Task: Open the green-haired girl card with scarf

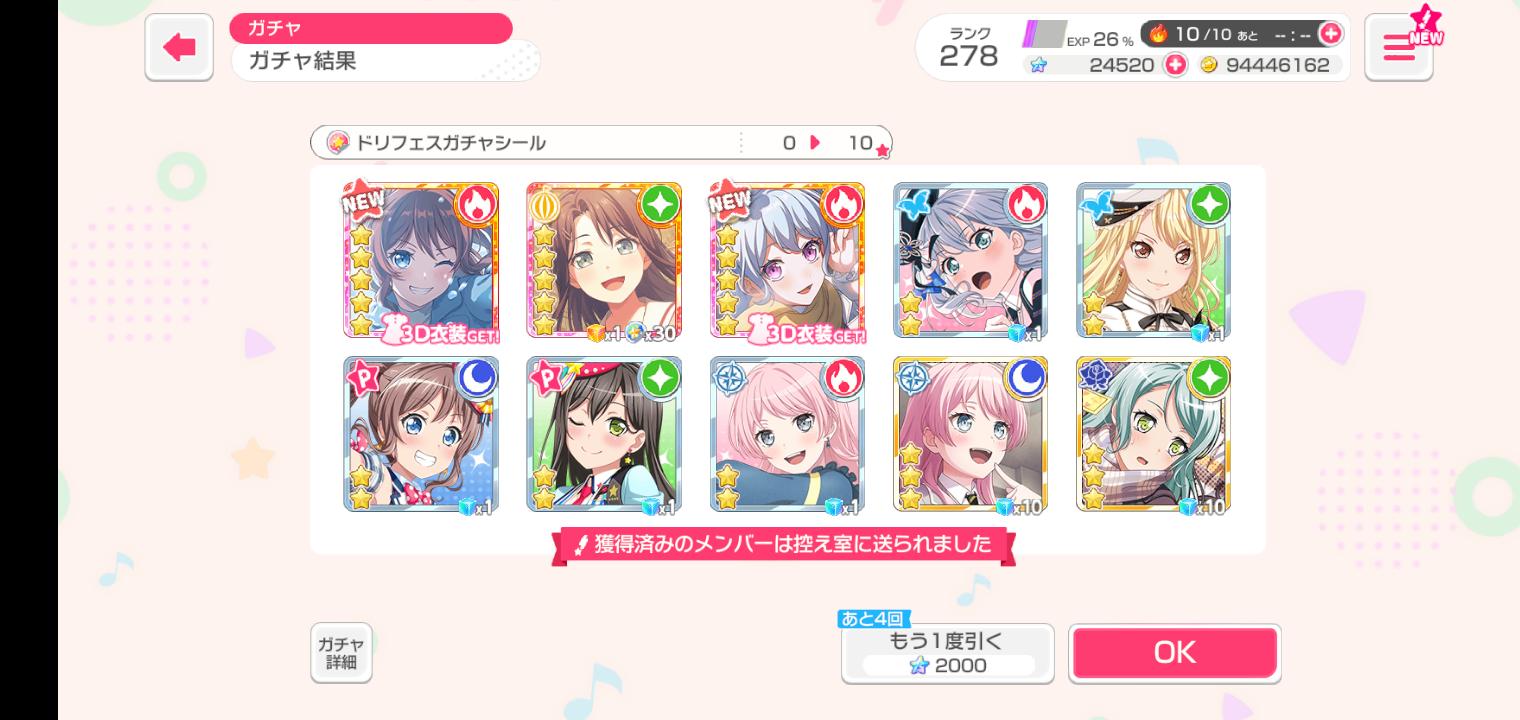Action: pyautogui.click(x=1153, y=434)
